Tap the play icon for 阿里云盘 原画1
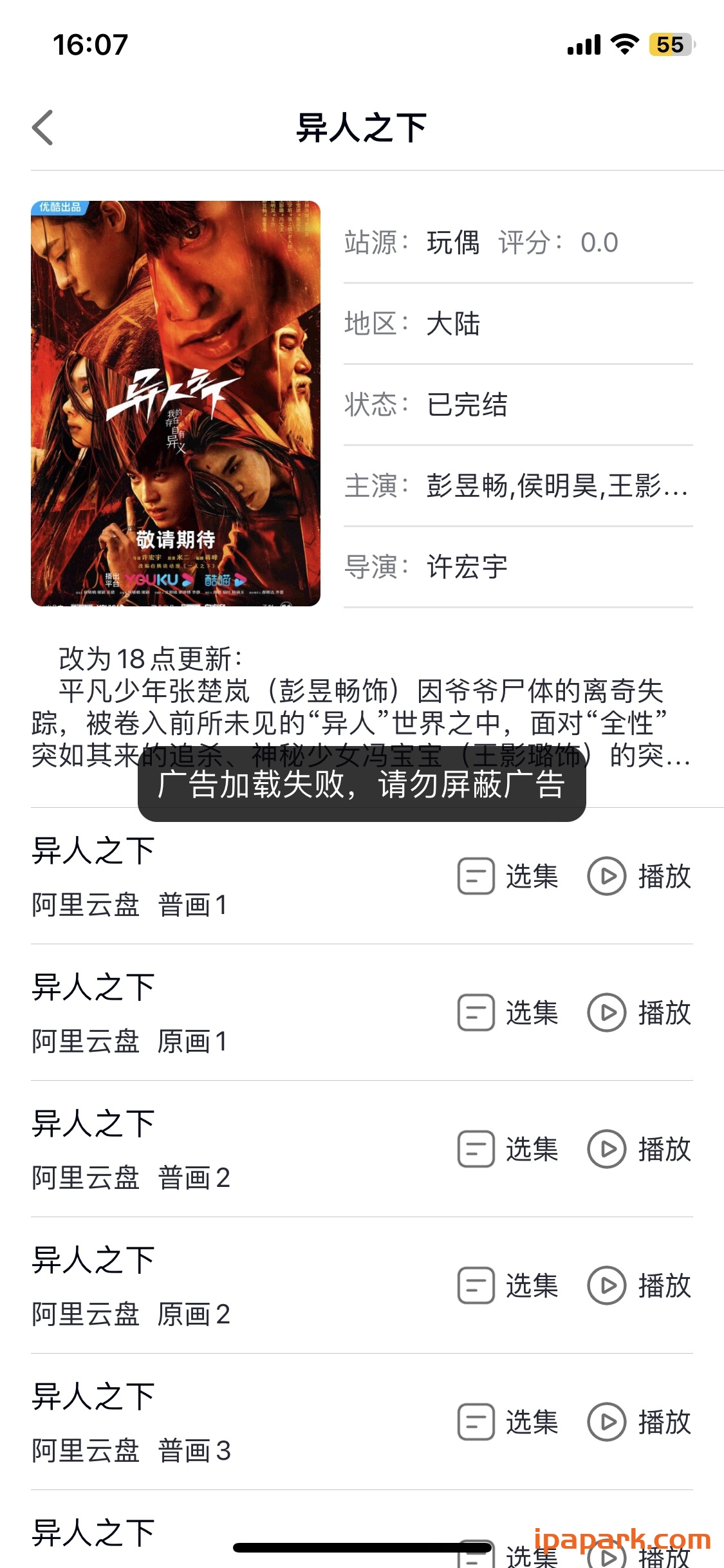The width and height of the screenshot is (724, 1568). 606,1014
